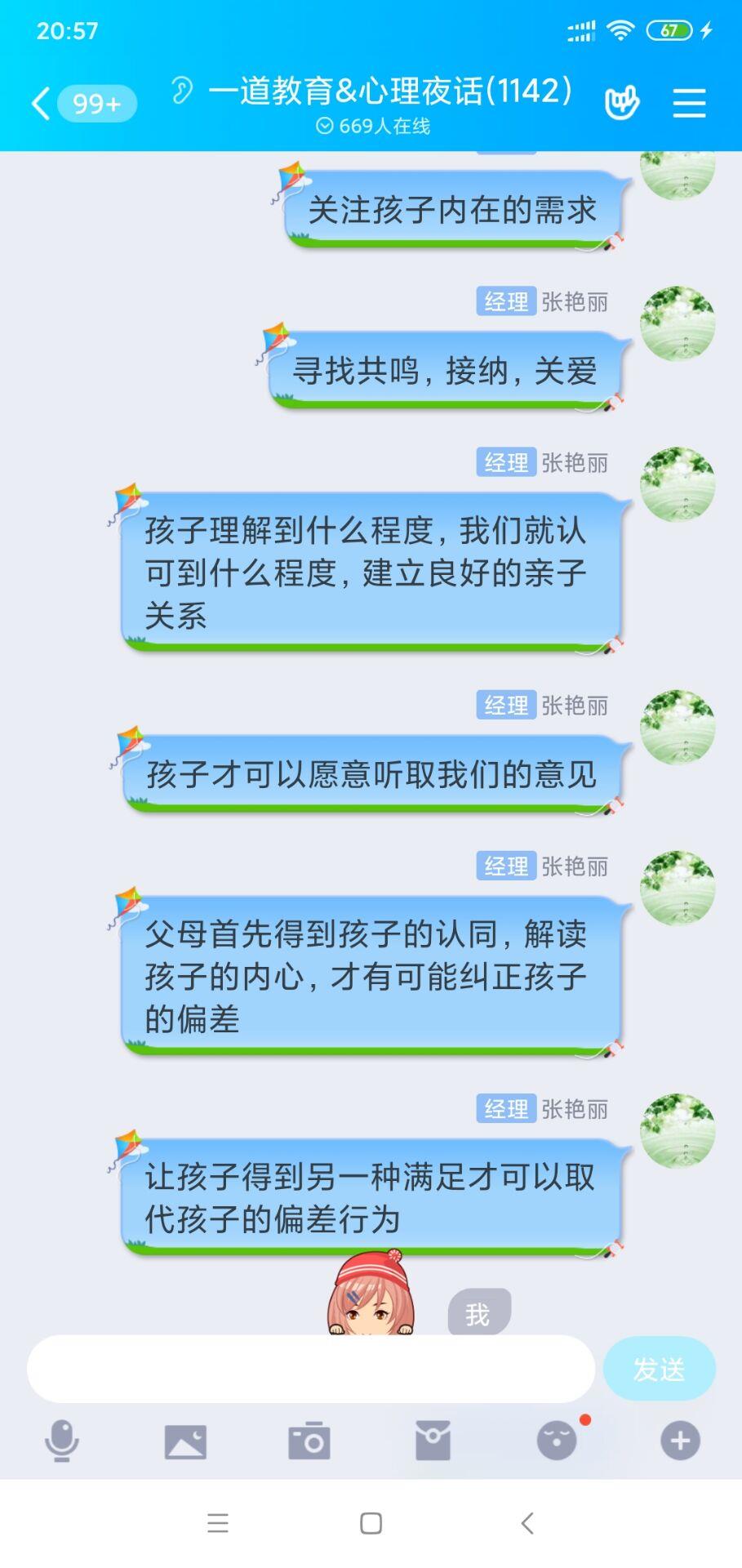Open the picture gallery picker
The width and height of the screenshot is (742, 1568).
click(x=185, y=1441)
